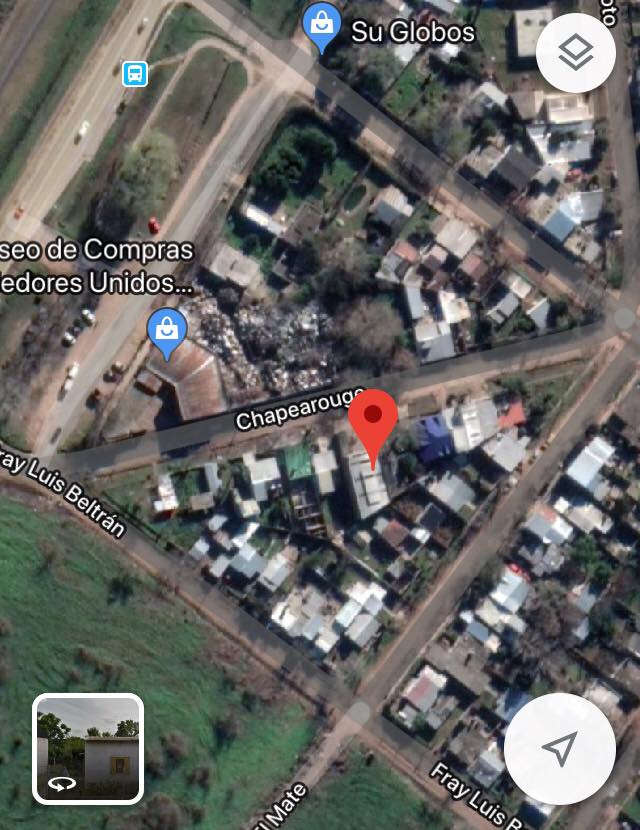
Task: Tap the bus stop icon
Action: 134,73
